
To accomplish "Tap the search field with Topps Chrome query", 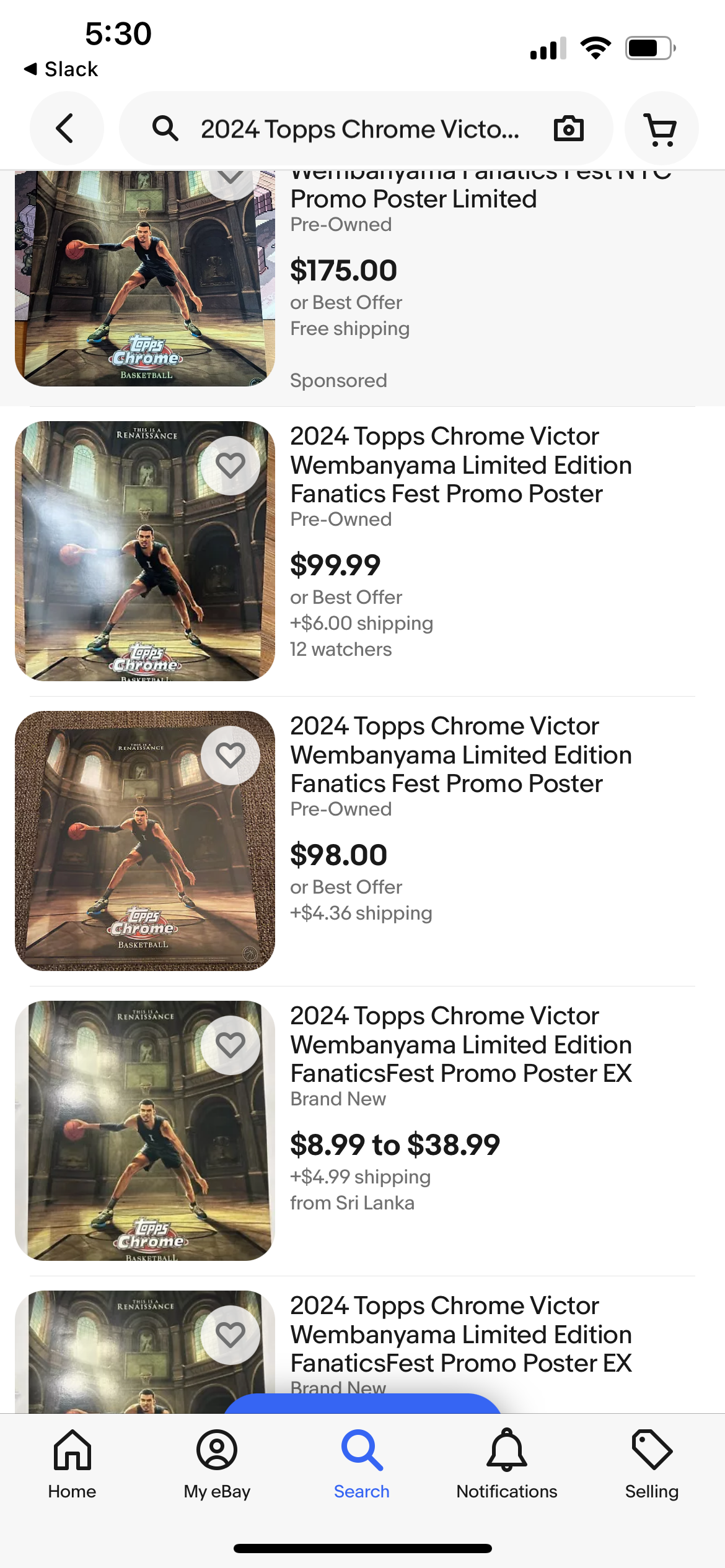I will pos(359,129).
